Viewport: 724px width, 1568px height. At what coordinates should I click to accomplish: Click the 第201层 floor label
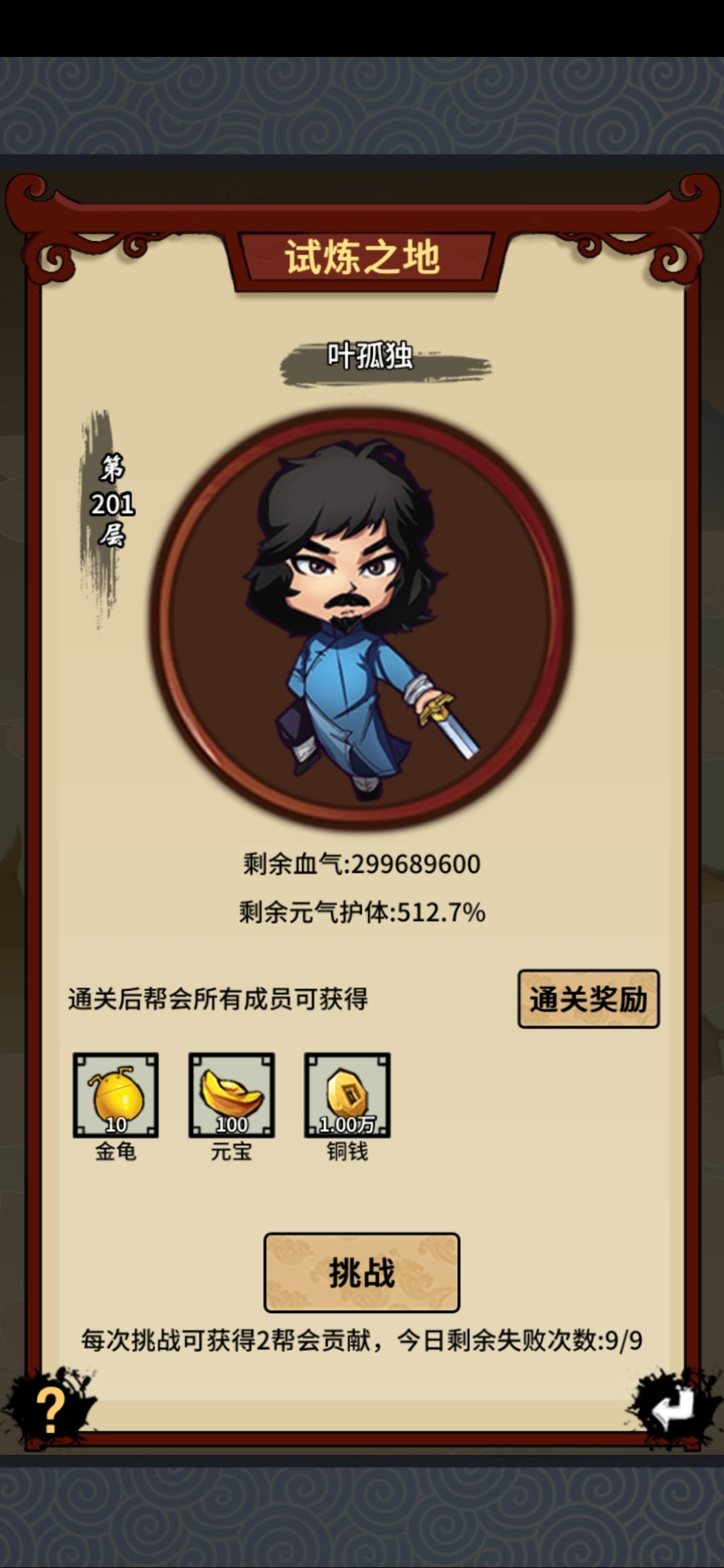pos(113,499)
